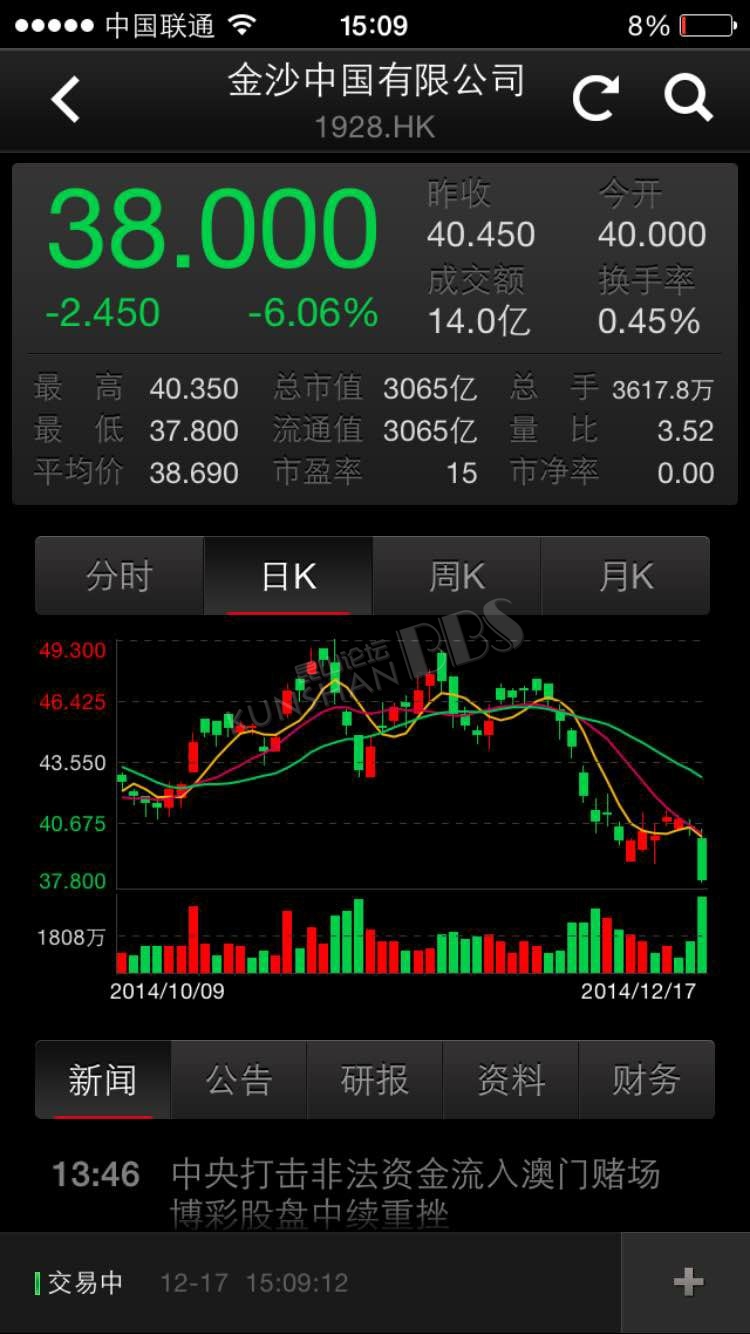Open the search magnifier icon

(x=688, y=98)
